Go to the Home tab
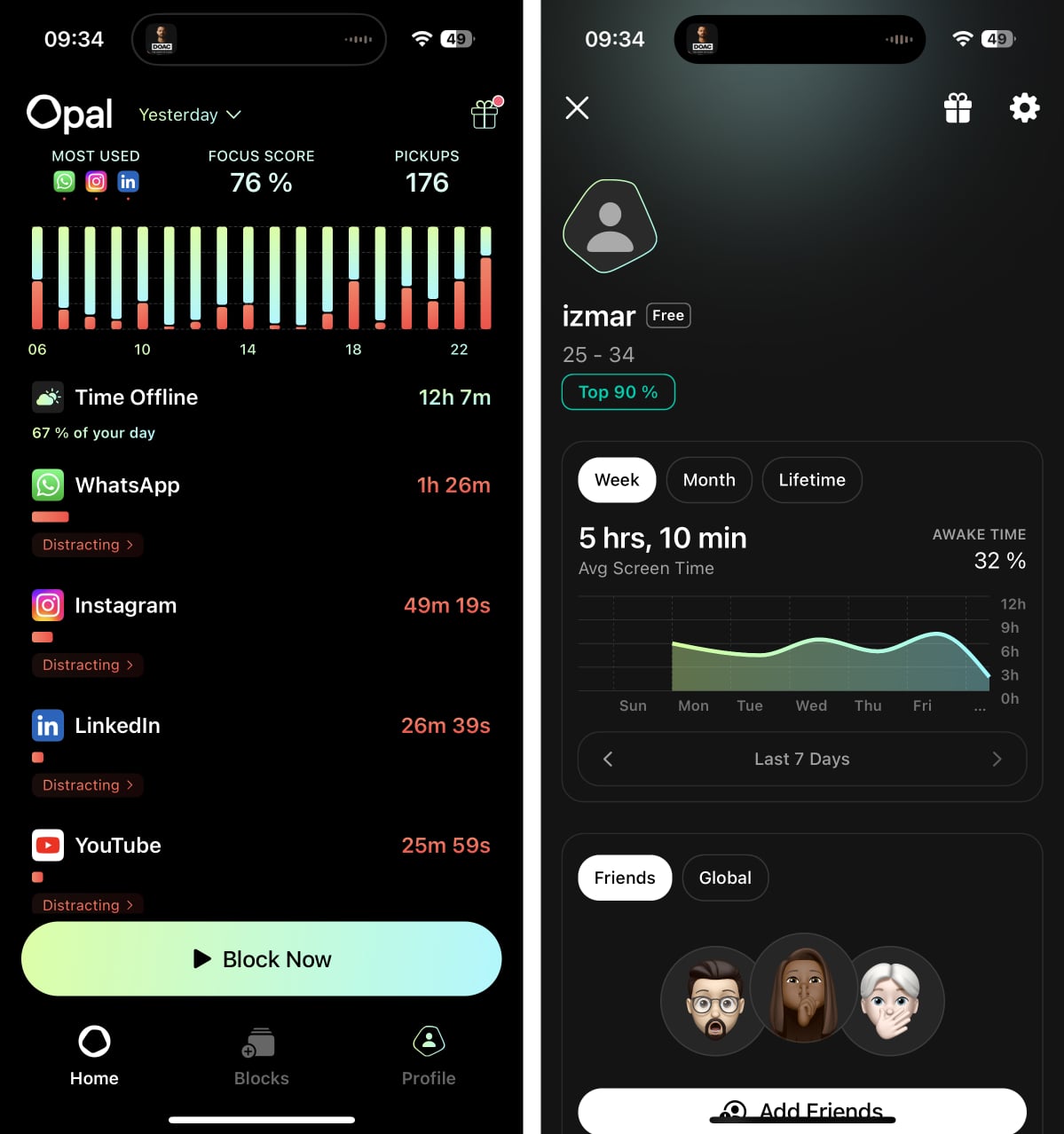Viewport: 1064px width, 1134px height. 94,1056
